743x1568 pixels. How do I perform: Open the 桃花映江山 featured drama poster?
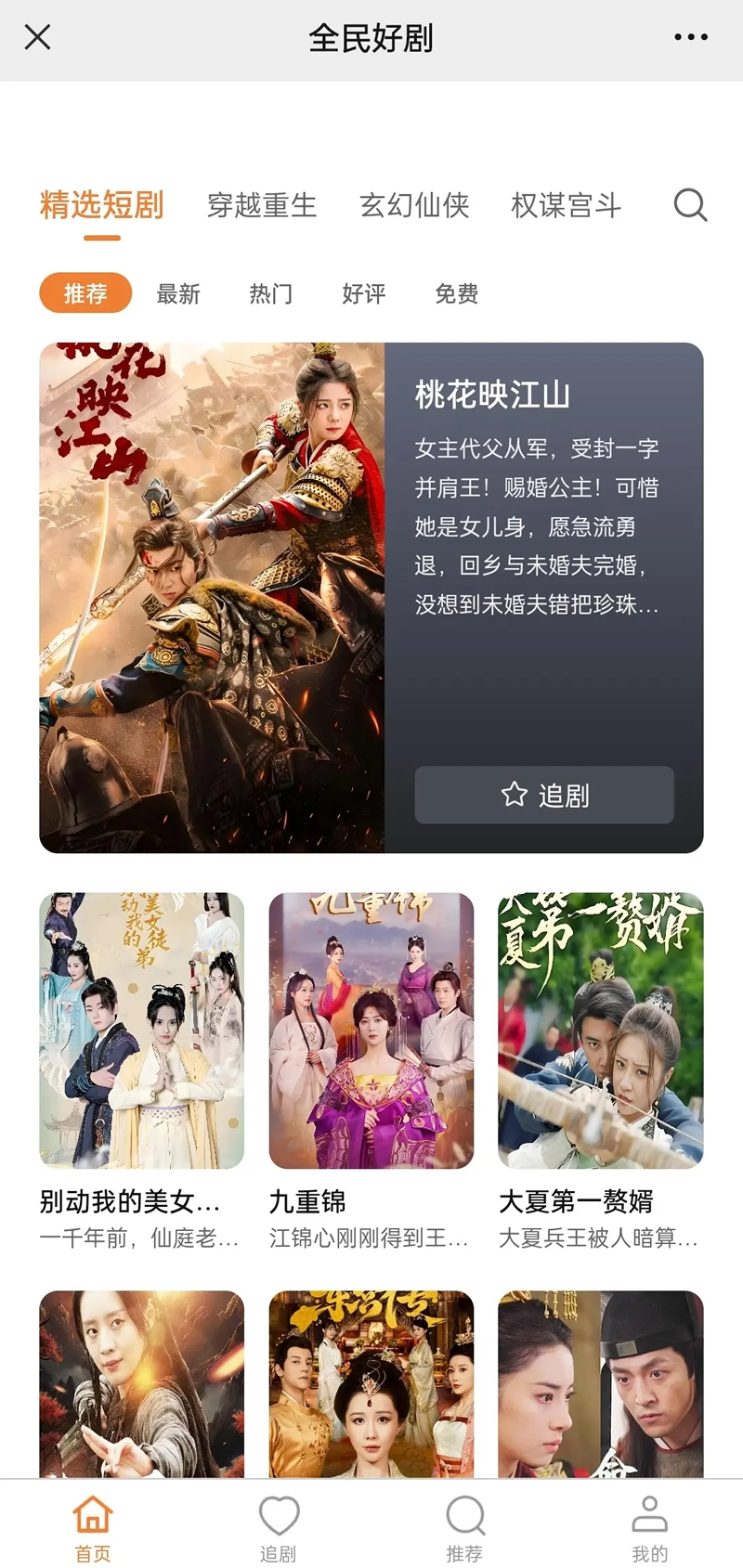point(212,597)
